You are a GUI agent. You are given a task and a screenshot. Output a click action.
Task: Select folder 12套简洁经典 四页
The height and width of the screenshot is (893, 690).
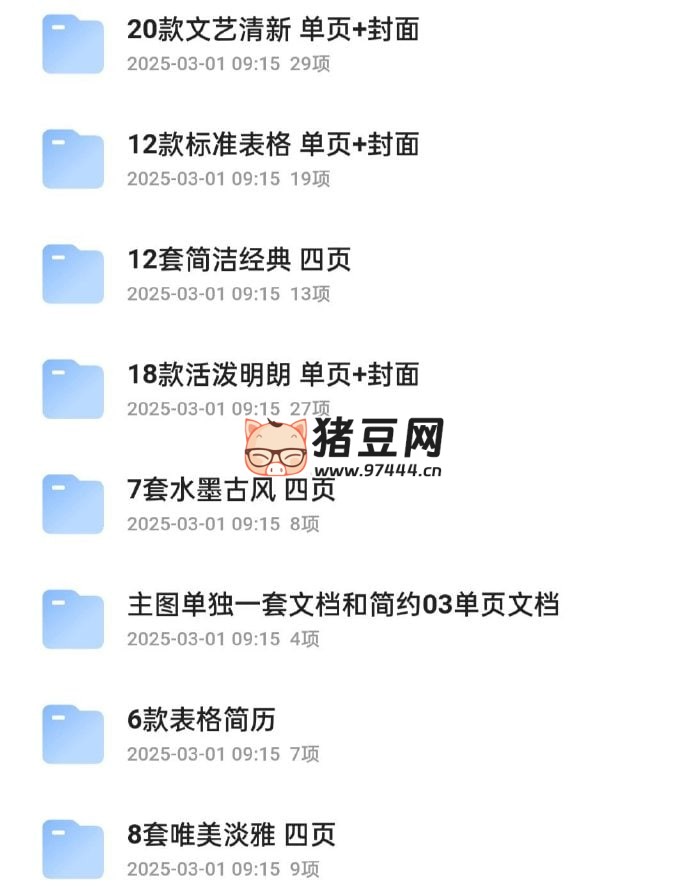coord(238,260)
